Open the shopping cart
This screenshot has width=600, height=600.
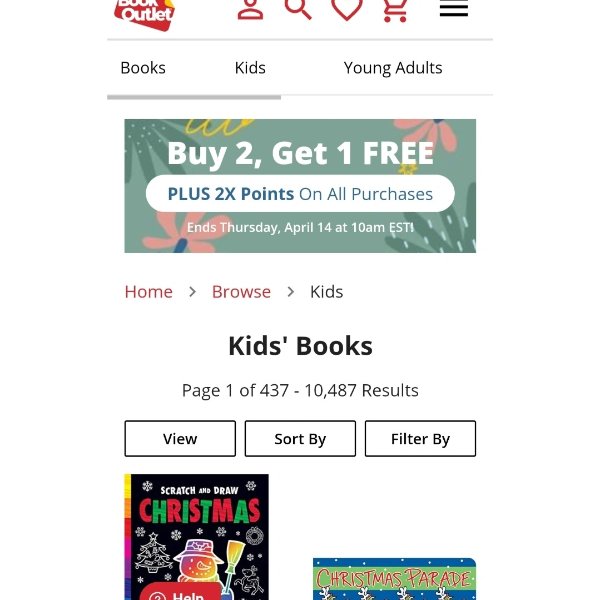[x=396, y=9]
